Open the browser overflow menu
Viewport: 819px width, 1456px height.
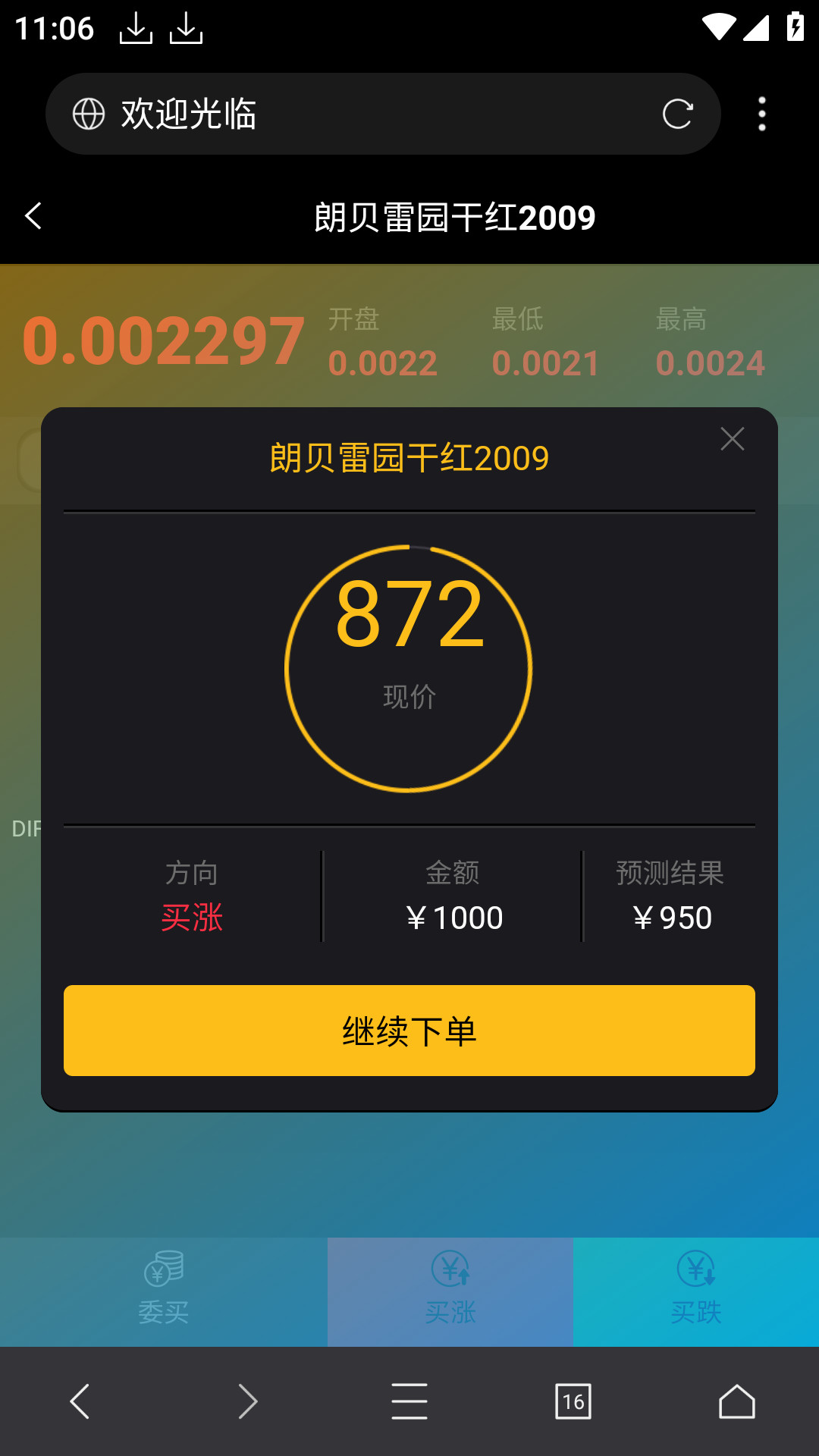click(762, 114)
